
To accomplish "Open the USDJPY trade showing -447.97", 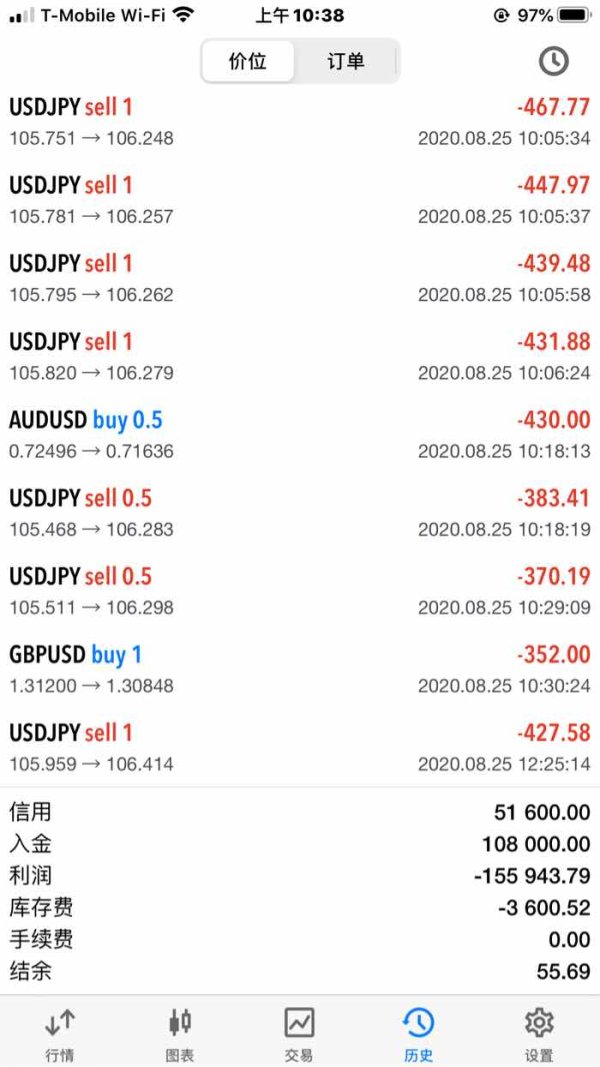I will [300, 200].
